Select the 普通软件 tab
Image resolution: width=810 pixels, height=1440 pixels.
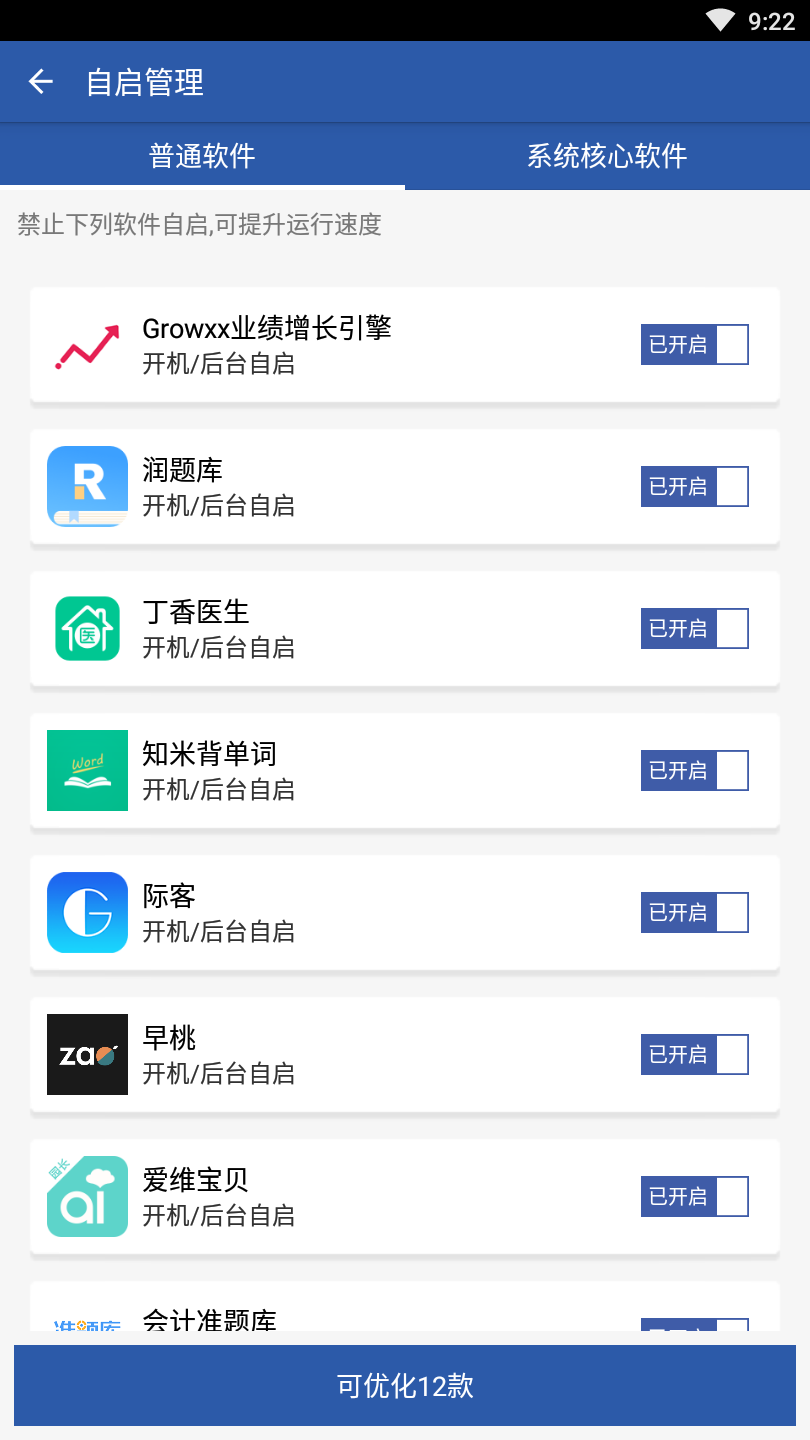coord(202,156)
